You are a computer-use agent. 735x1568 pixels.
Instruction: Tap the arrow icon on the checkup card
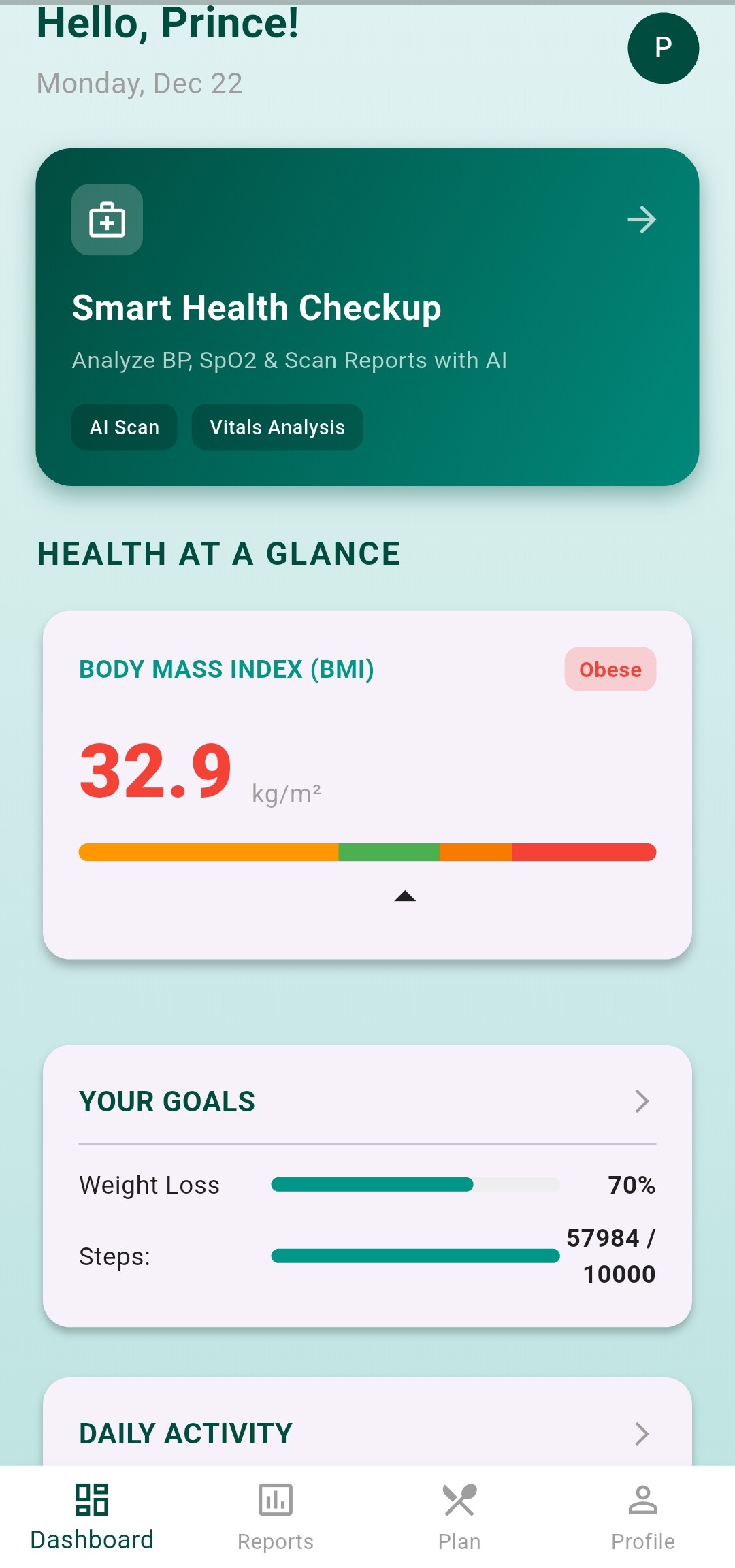tap(642, 220)
